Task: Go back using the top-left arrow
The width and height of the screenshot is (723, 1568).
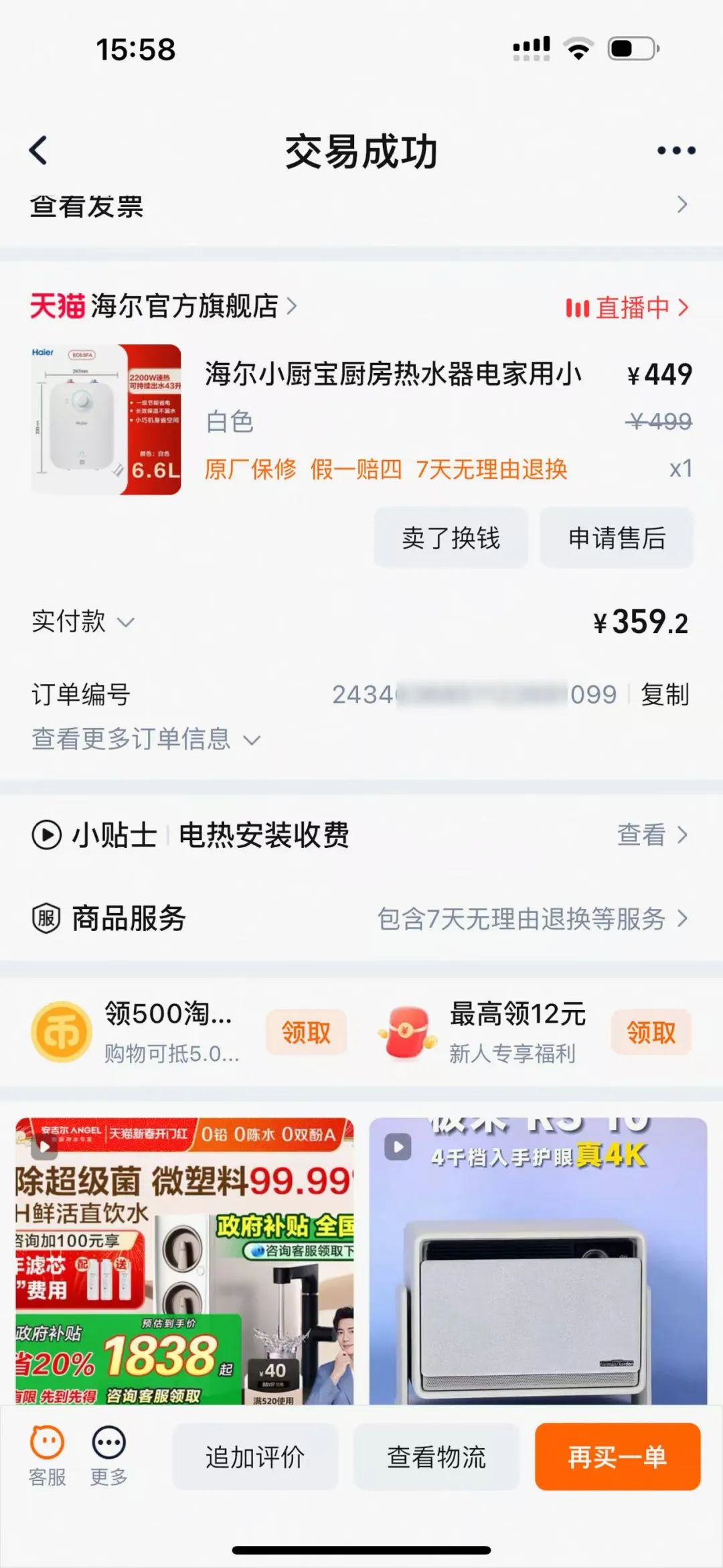Action: [39, 150]
